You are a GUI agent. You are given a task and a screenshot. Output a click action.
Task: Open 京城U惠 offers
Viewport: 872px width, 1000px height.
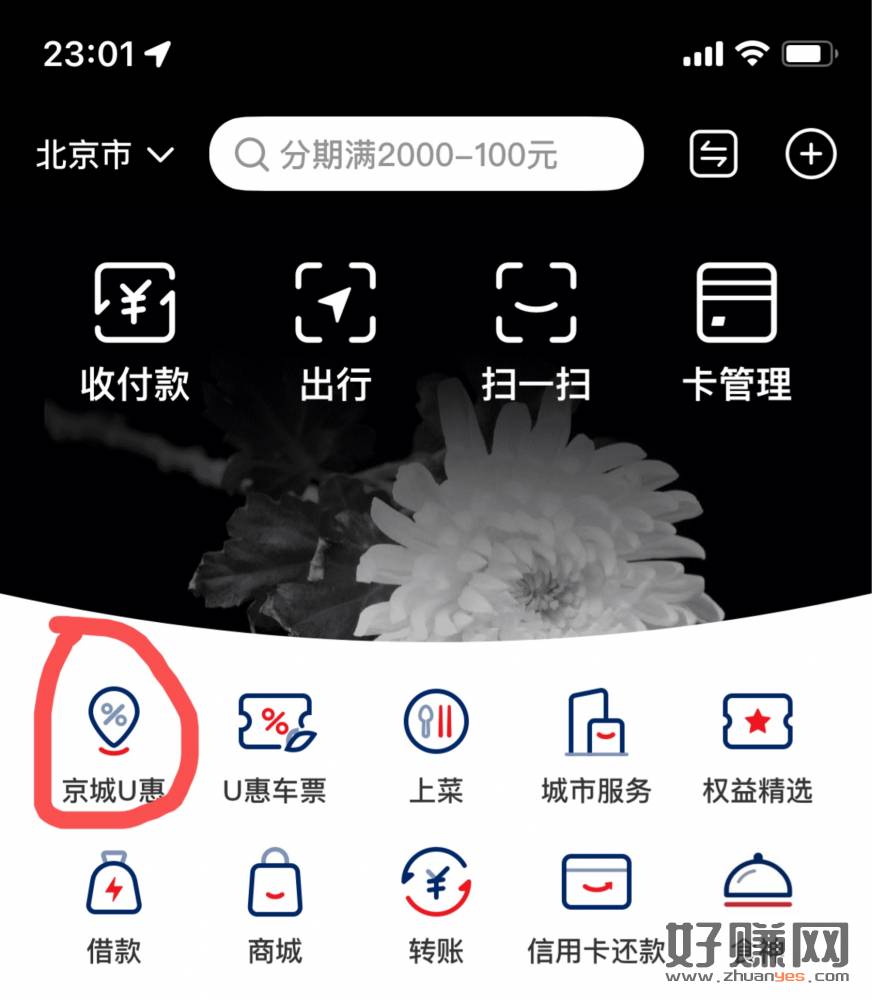click(114, 745)
